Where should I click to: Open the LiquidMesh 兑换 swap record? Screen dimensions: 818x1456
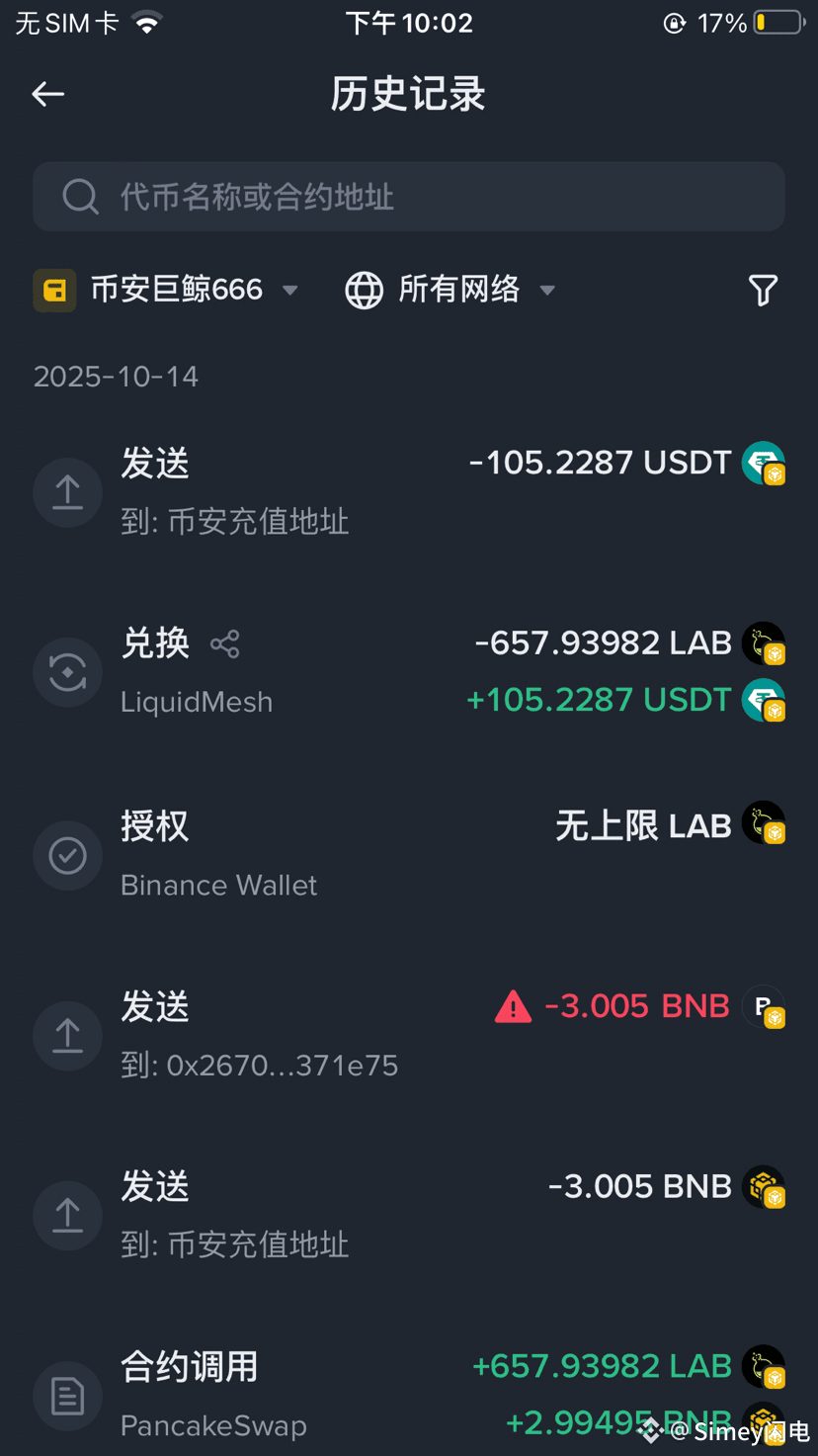(409, 672)
